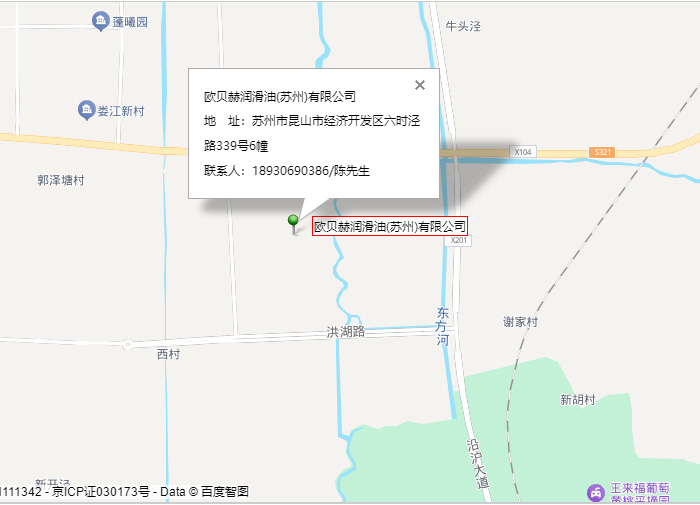The image size is (700, 505).
Task: Close the company info popup
Action: point(420,85)
